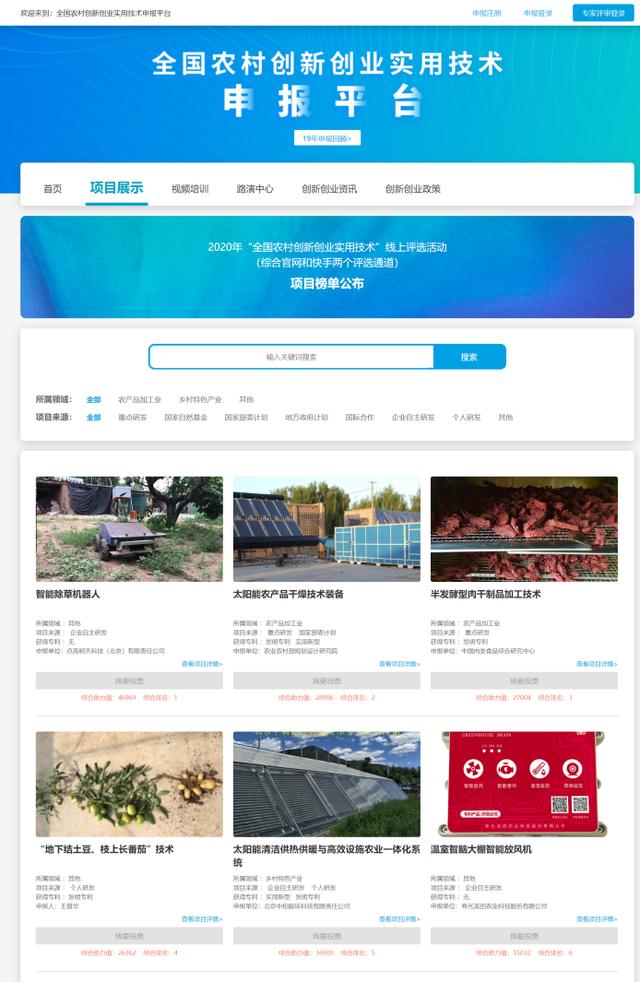Open 申报登录 login link
Screen dimensions: 640x982
click(x=538, y=13)
